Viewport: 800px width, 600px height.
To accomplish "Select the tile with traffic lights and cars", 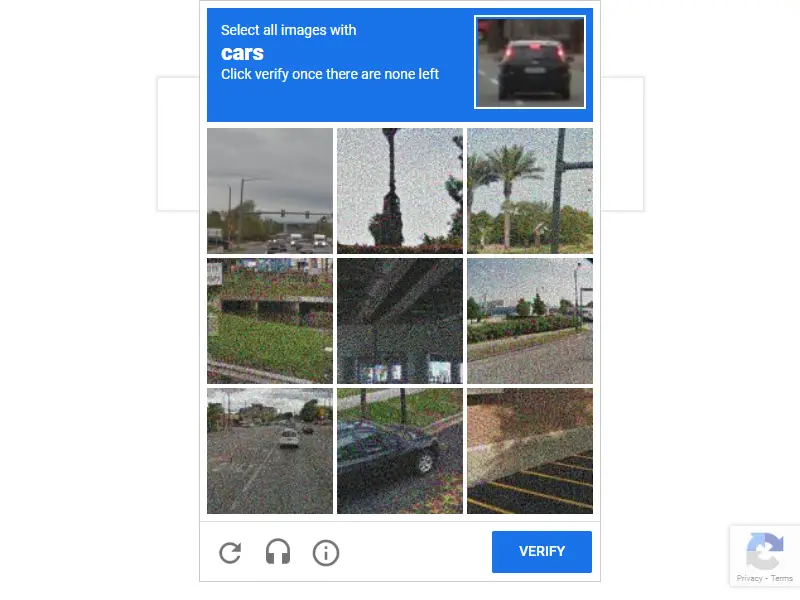I will (270, 190).
